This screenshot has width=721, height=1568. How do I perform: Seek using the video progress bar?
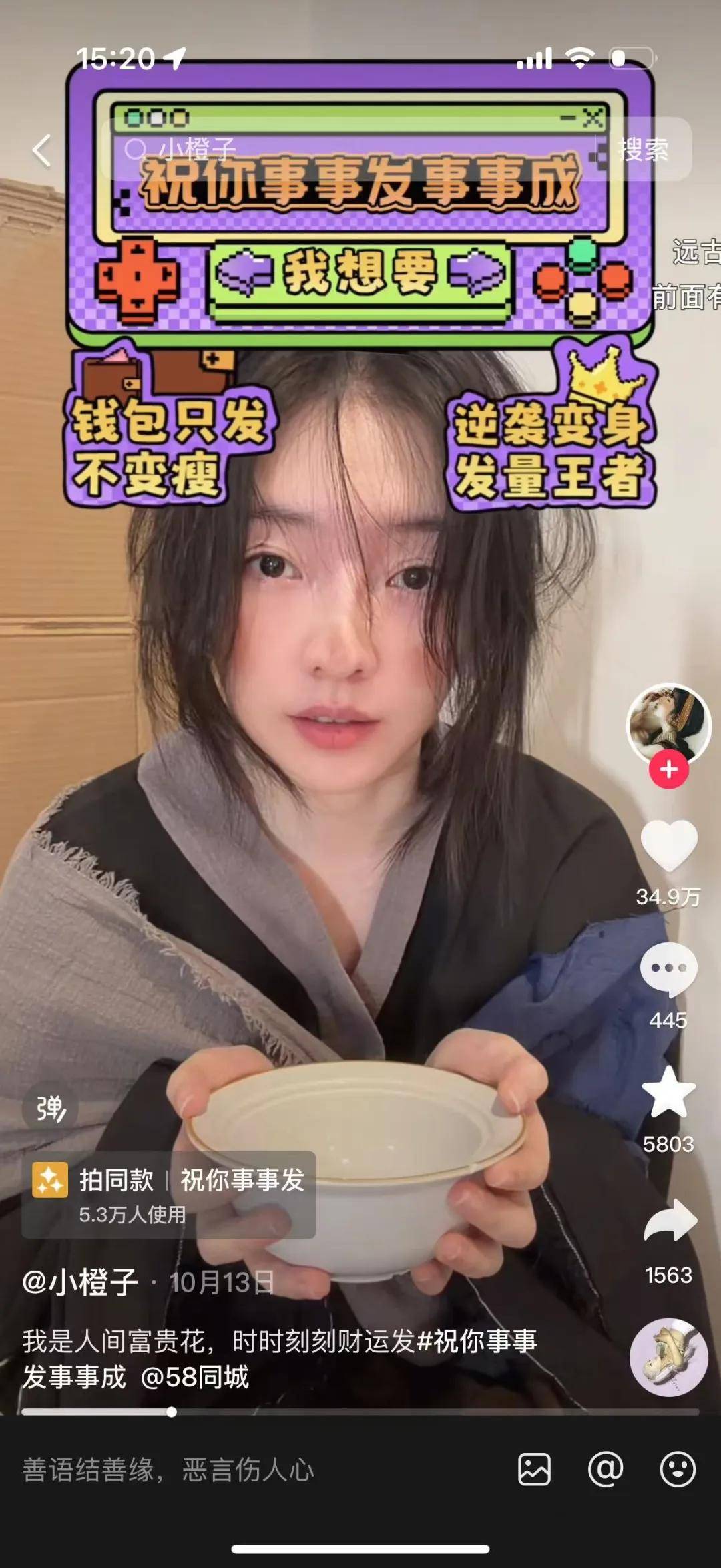click(x=360, y=1412)
